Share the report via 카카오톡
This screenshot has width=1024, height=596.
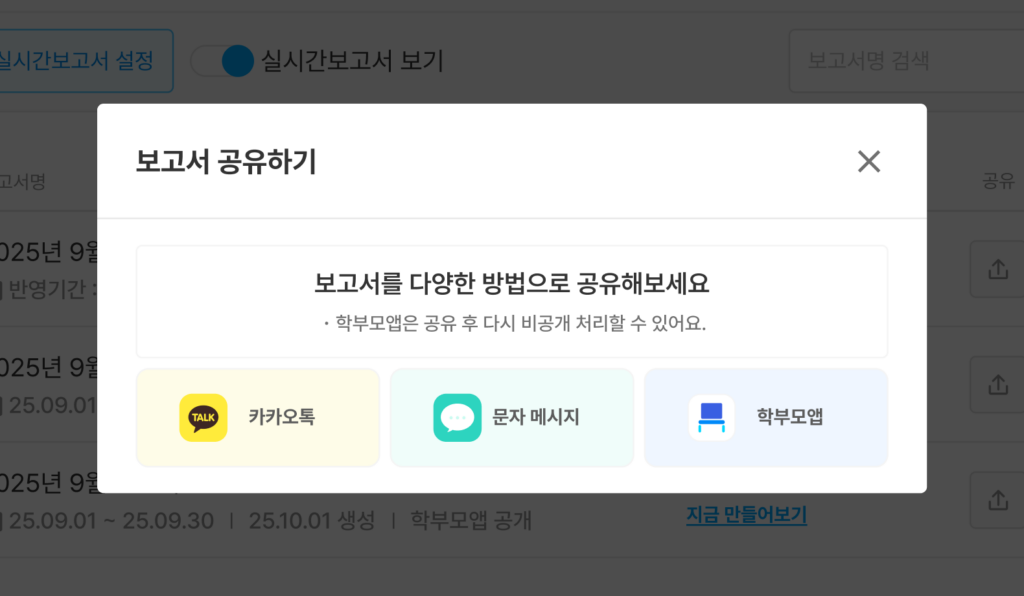point(258,418)
